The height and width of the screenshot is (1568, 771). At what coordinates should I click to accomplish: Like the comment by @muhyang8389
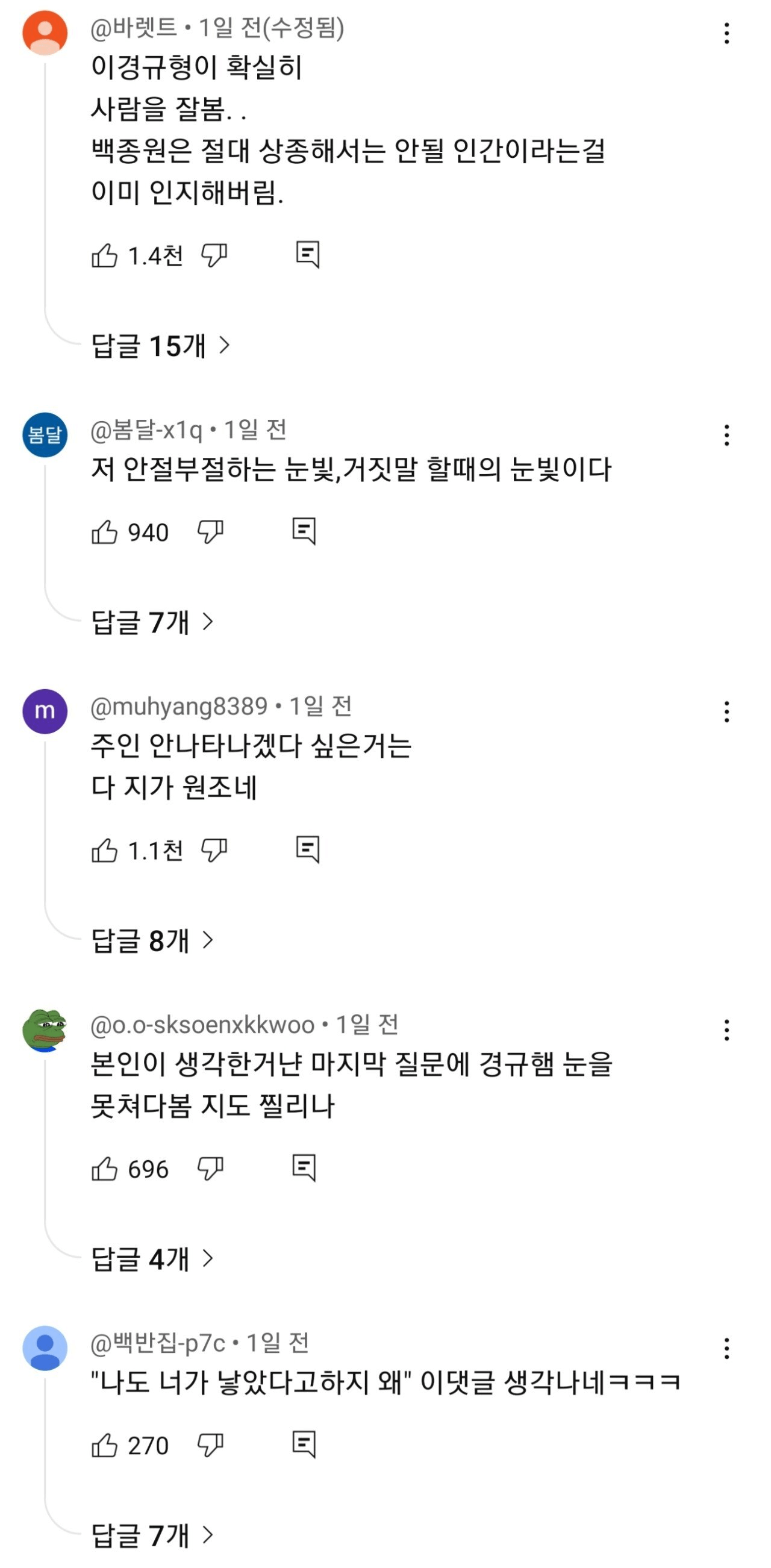click(104, 851)
